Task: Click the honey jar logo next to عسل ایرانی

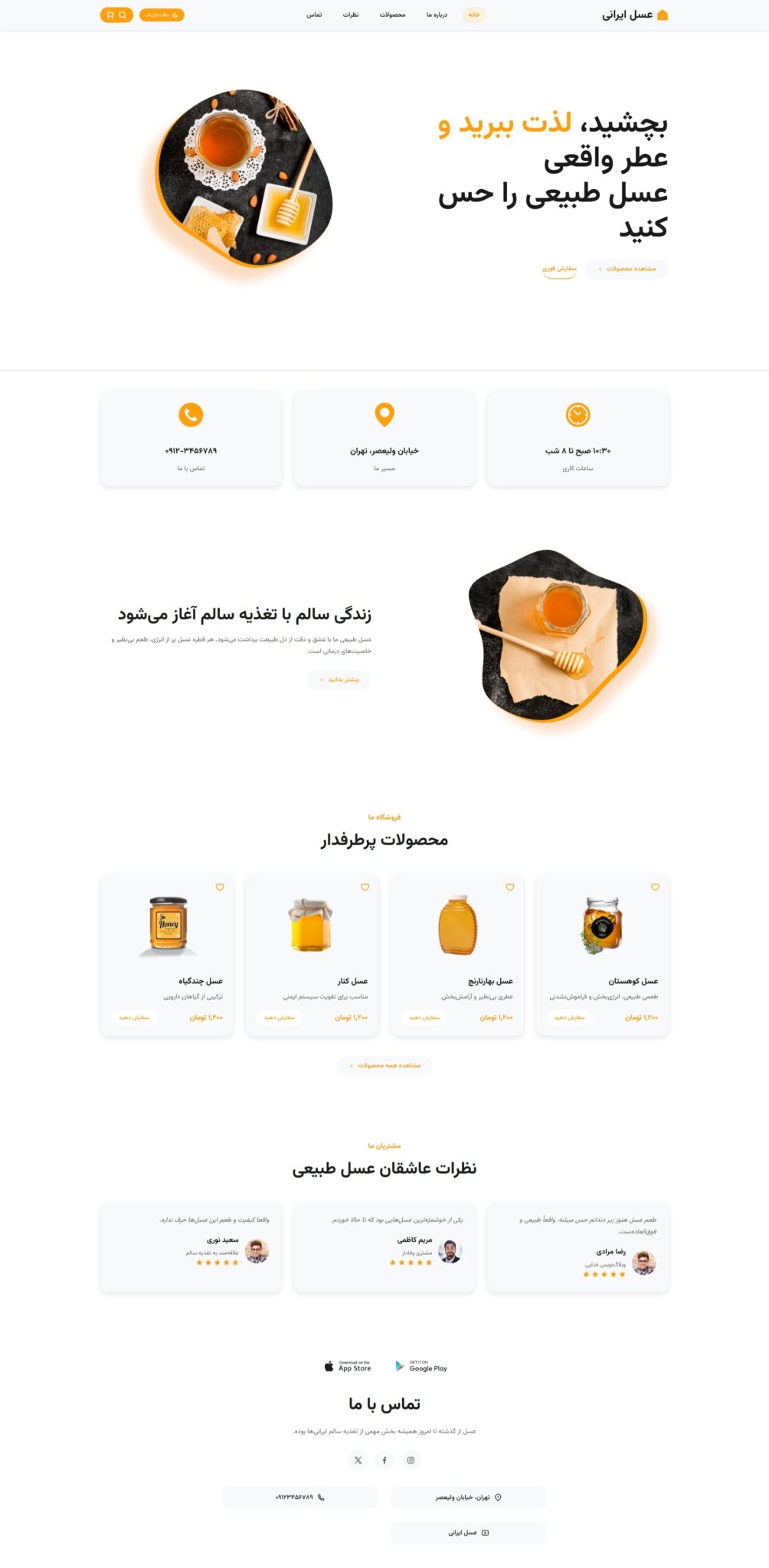Action: [x=663, y=14]
